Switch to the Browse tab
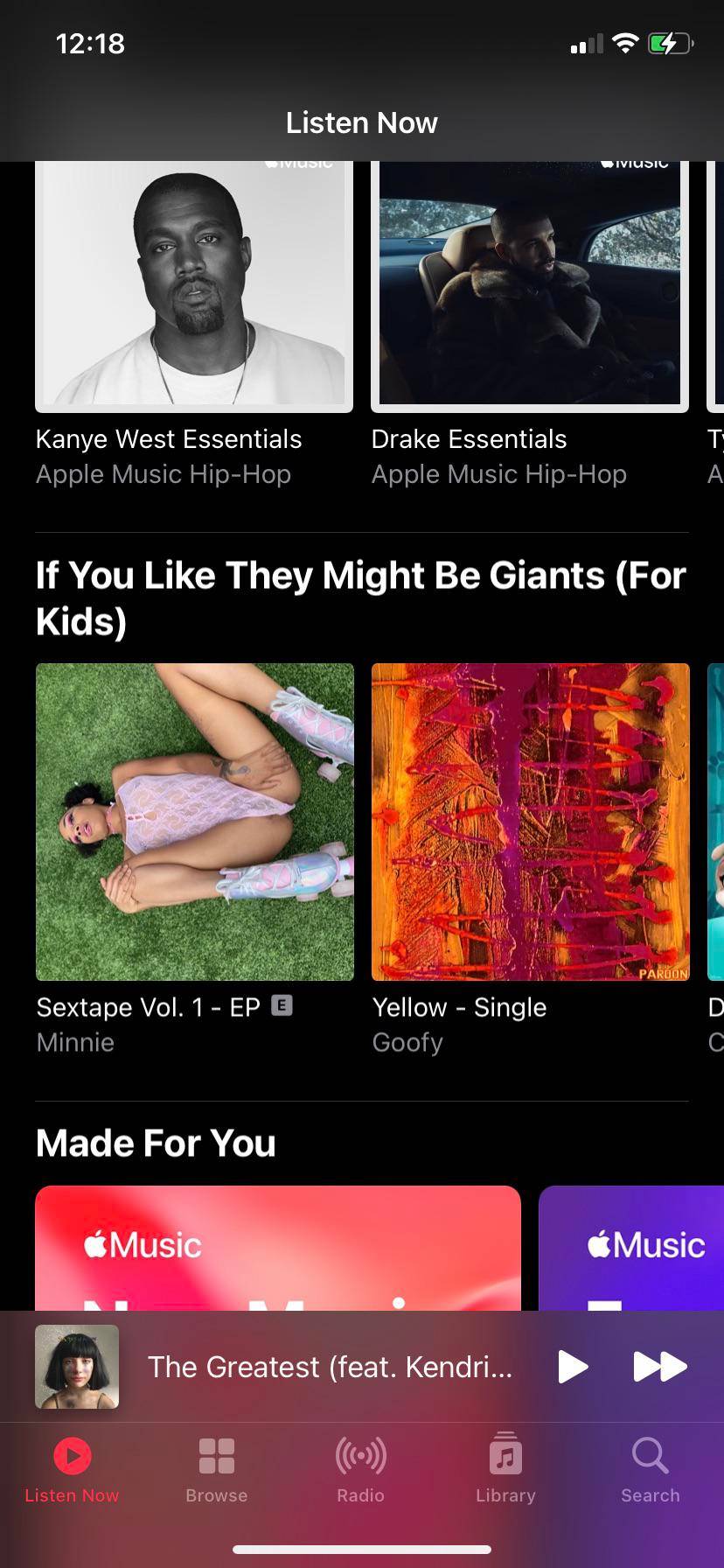This screenshot has height=1568, width=724. [x=216, y=1474]
